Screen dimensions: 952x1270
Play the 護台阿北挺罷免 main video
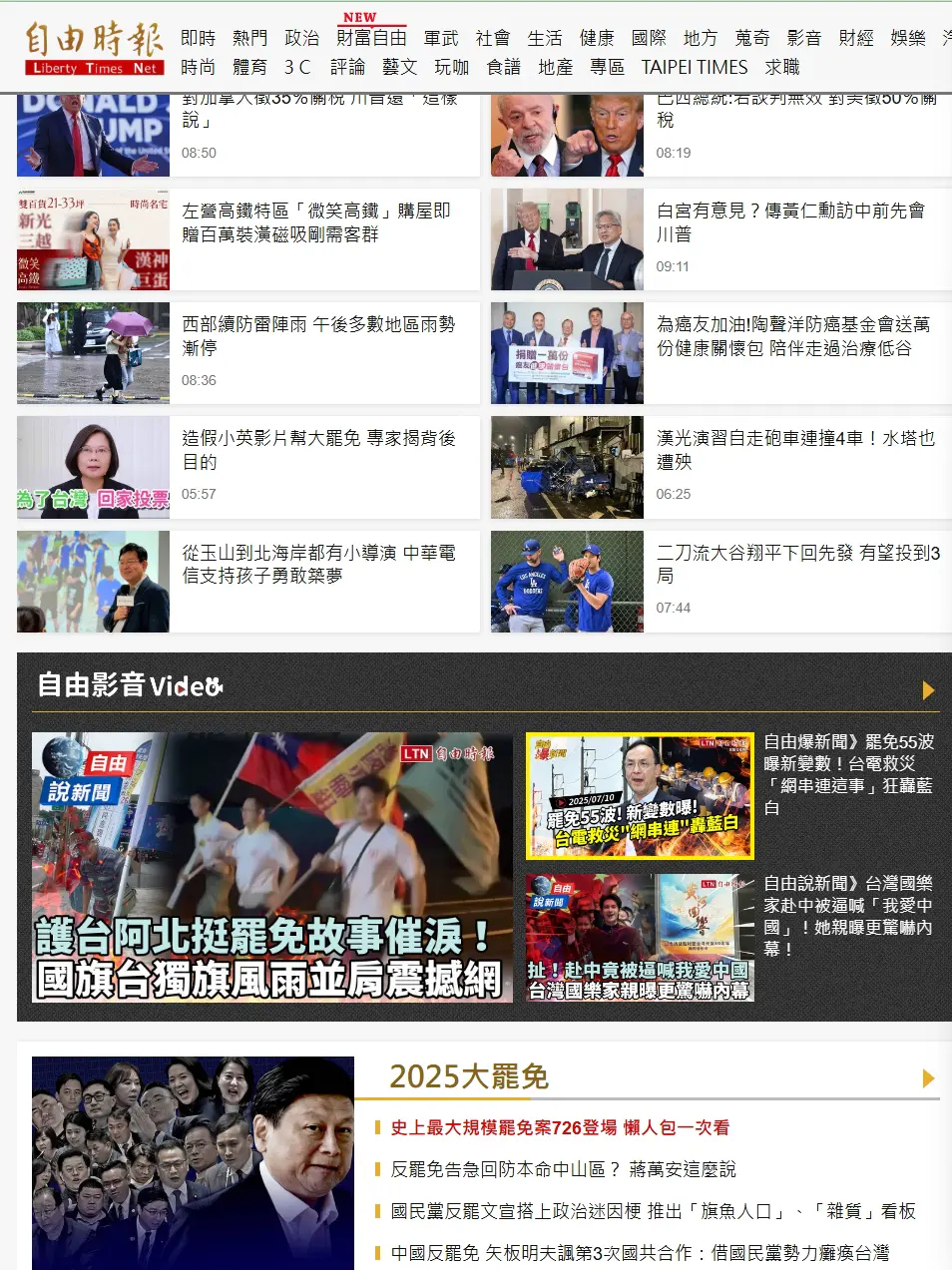click(x=271, y=867)
